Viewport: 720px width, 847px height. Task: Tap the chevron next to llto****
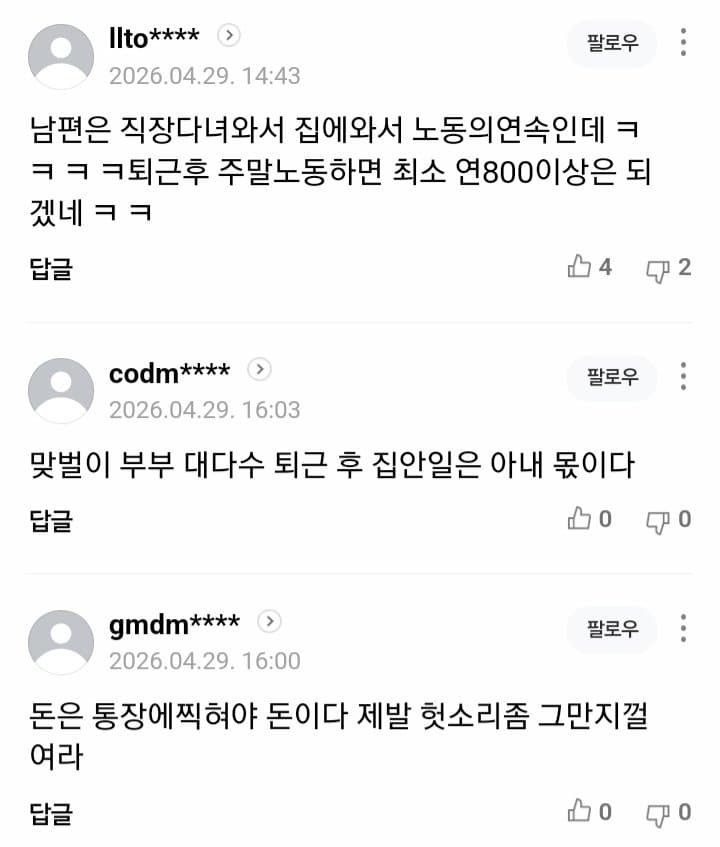[229, 36]
